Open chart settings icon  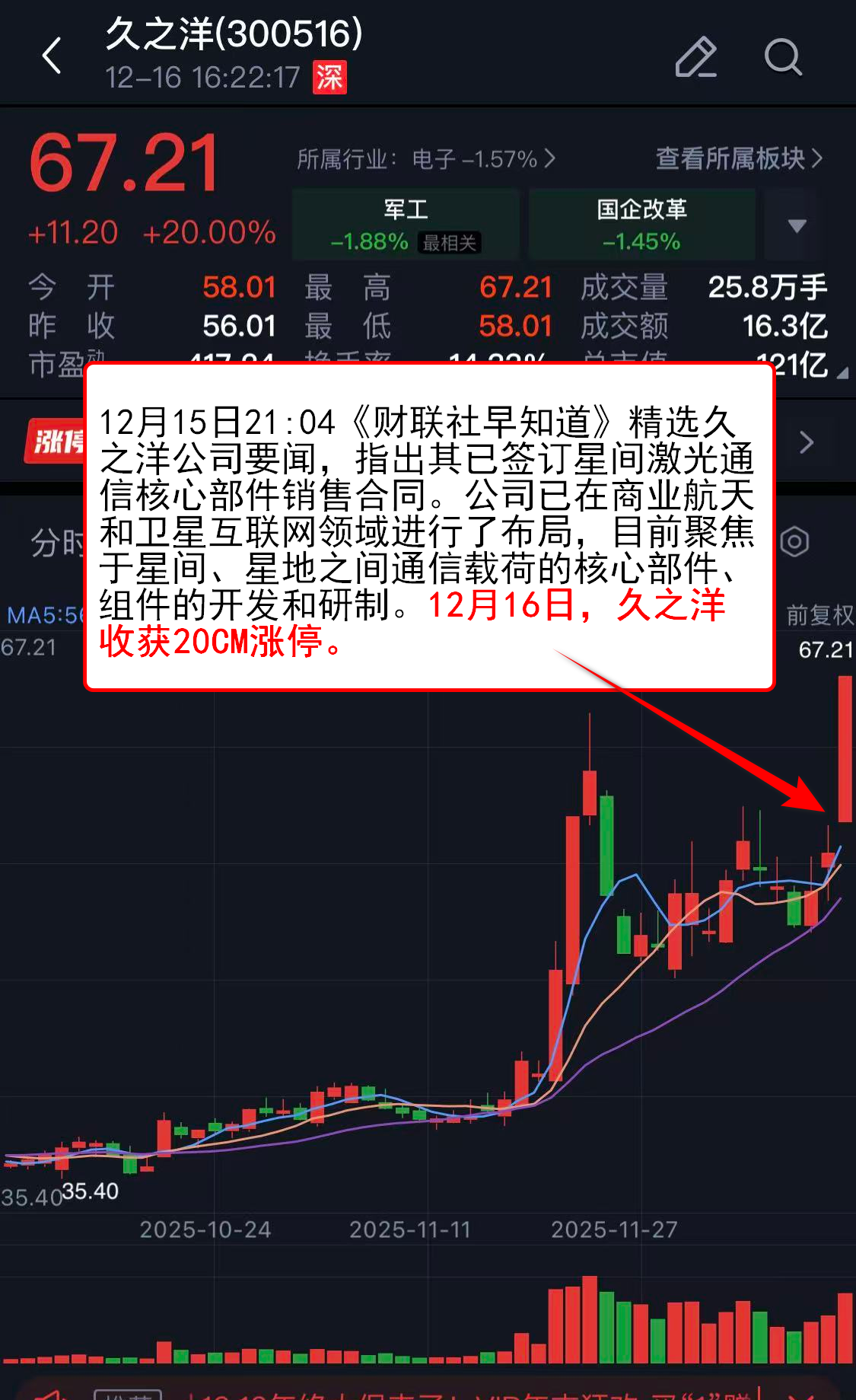pos(794,542)
